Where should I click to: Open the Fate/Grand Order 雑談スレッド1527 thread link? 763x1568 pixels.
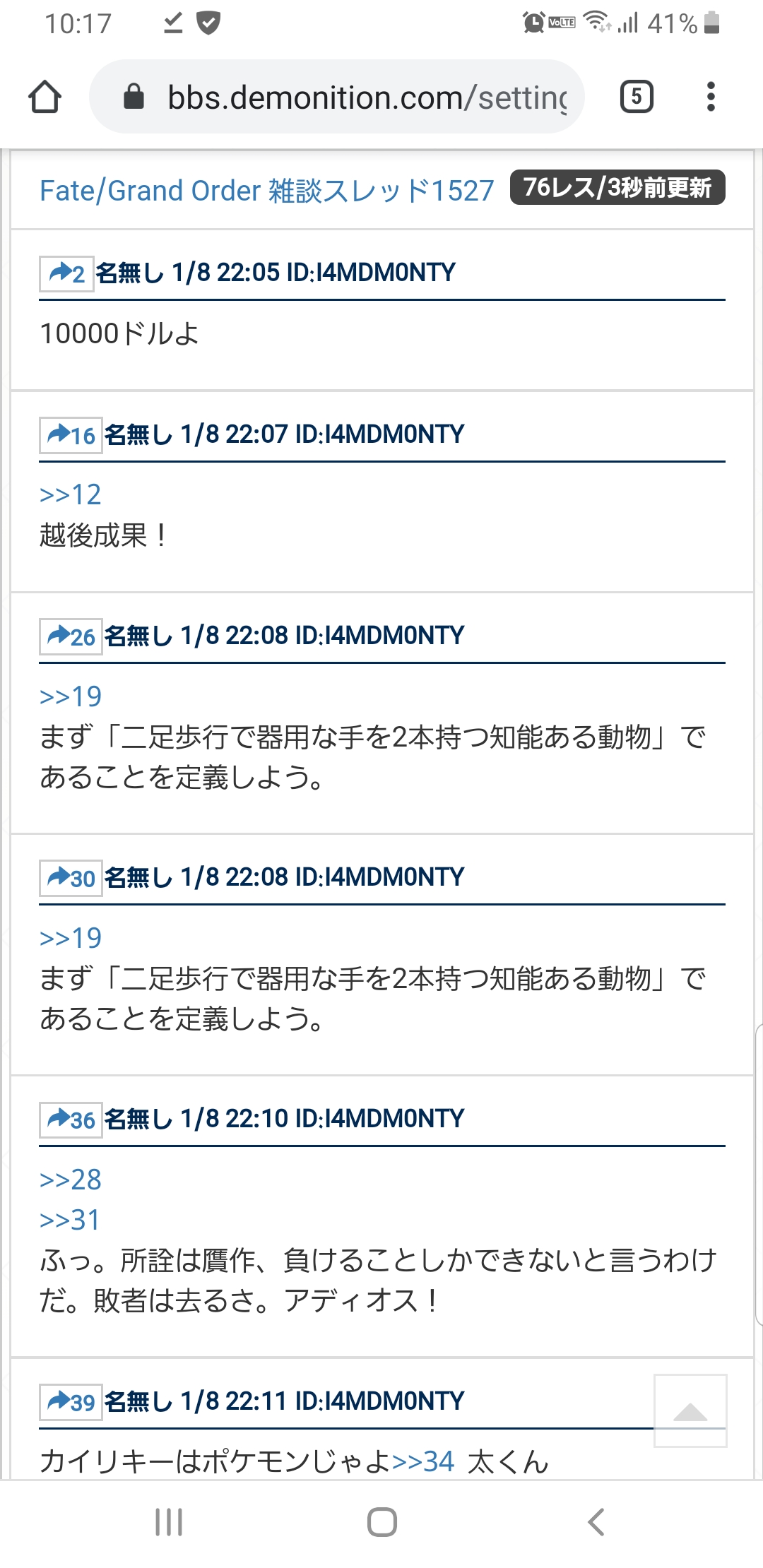[x=266, y=191]
